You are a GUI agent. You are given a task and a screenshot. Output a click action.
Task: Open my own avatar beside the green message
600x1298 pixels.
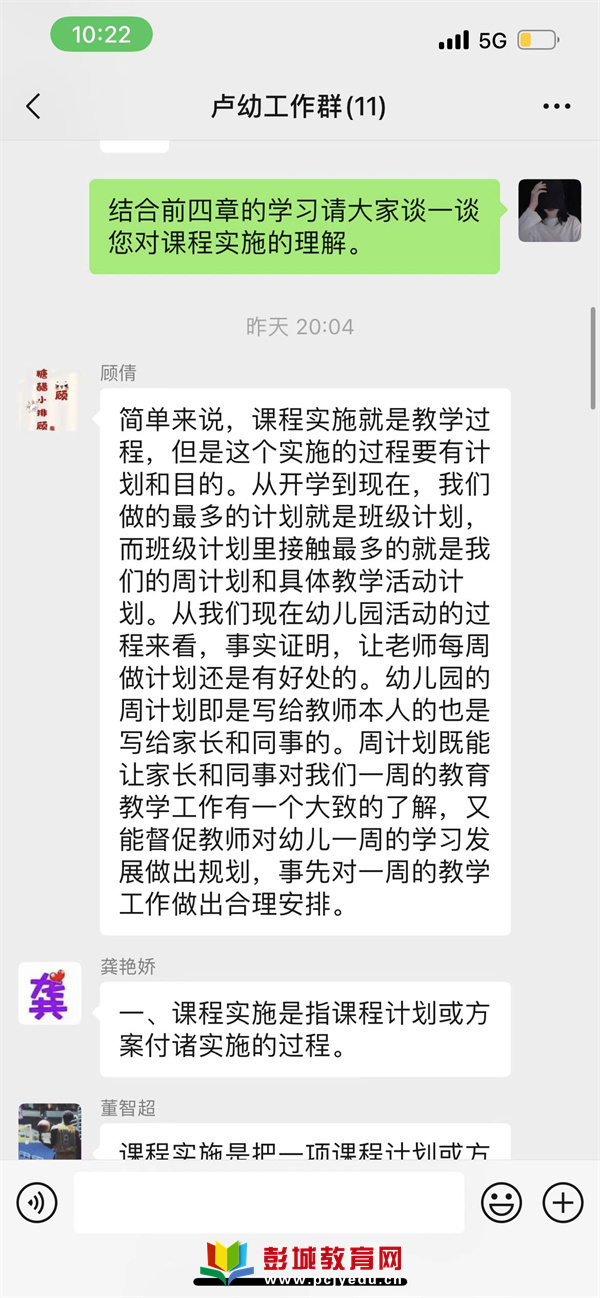[x=549, y=210]
